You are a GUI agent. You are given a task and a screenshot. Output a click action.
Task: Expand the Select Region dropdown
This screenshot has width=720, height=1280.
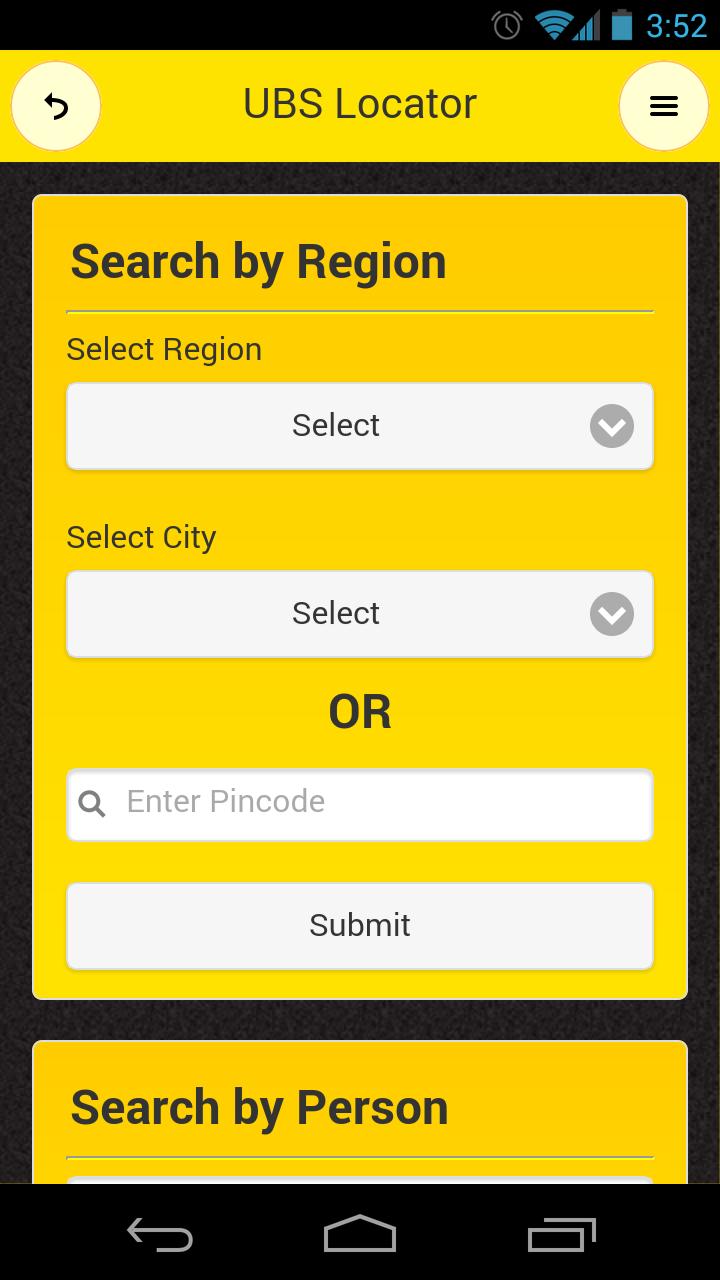click(x=360, y=426)
